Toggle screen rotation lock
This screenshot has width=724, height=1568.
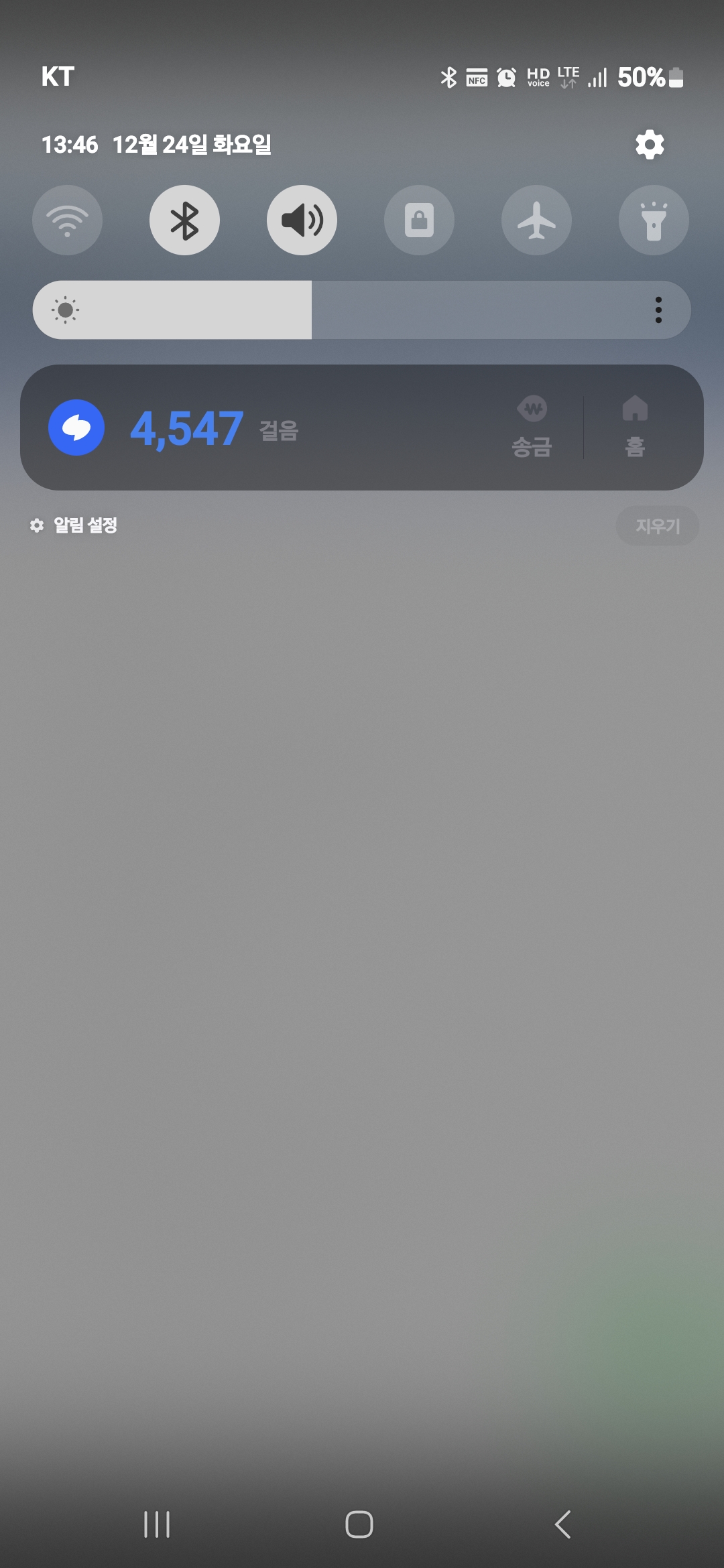point(419,220)
